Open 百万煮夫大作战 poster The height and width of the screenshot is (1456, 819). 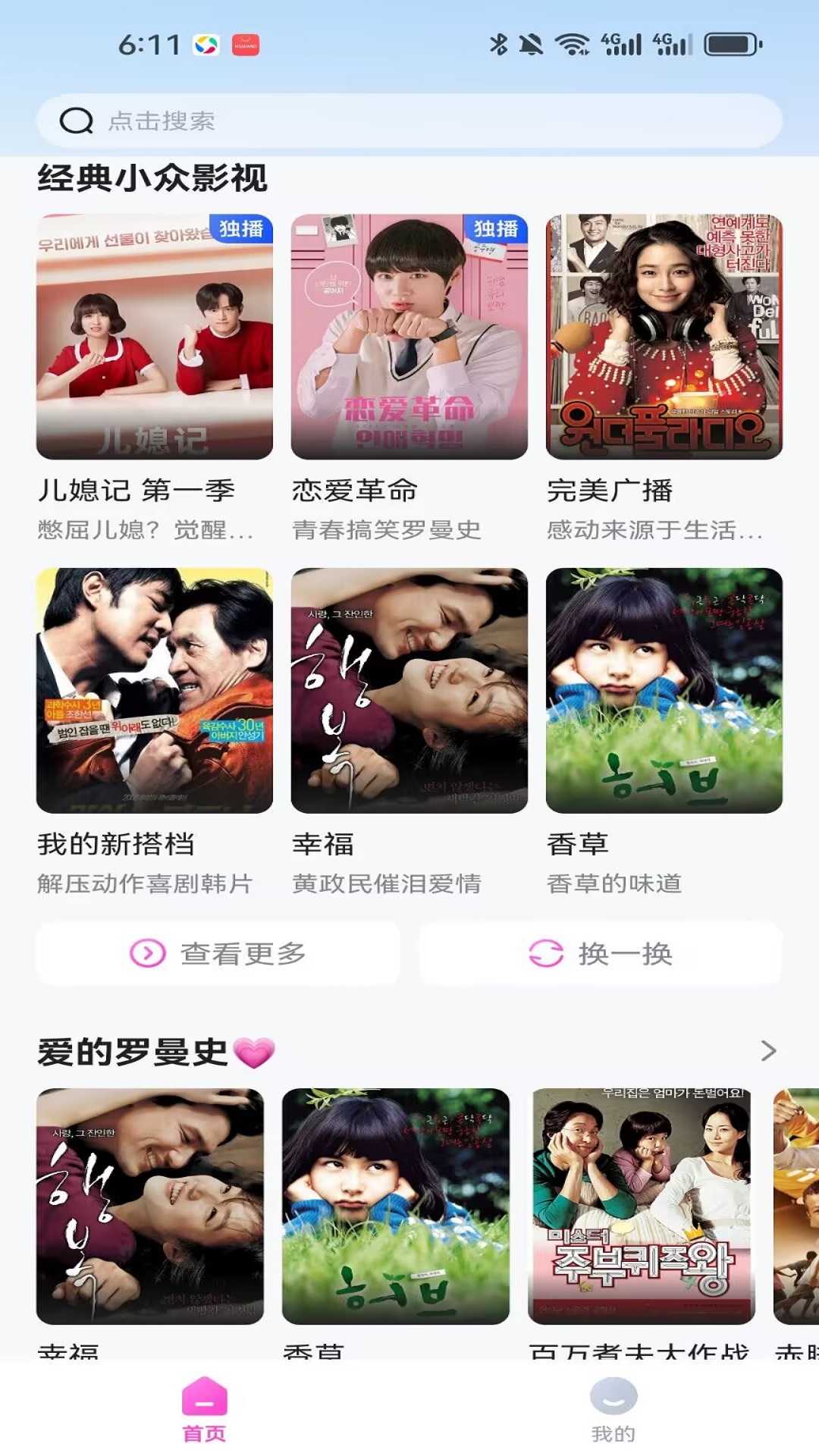tap(642, 1206)
